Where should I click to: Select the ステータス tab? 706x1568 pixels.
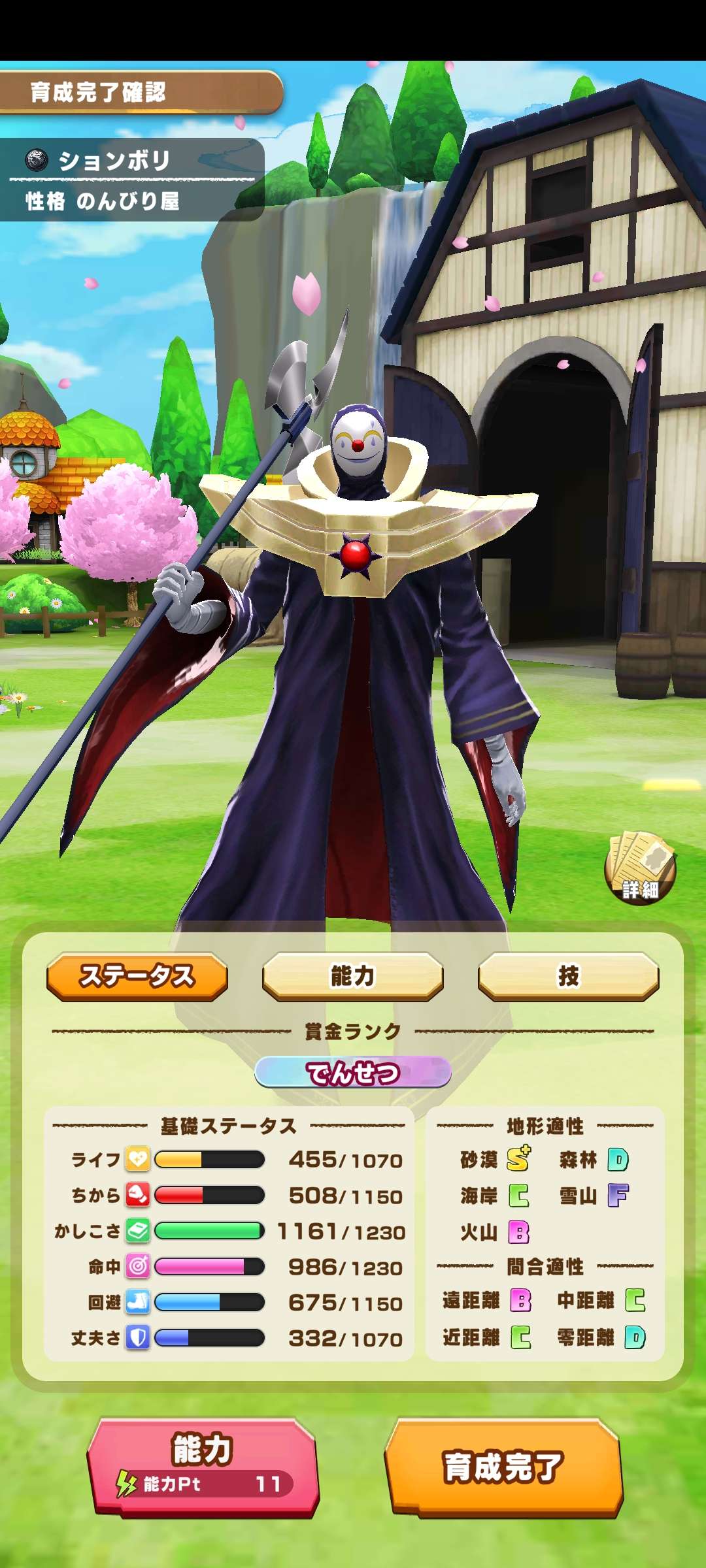(137, 976)
